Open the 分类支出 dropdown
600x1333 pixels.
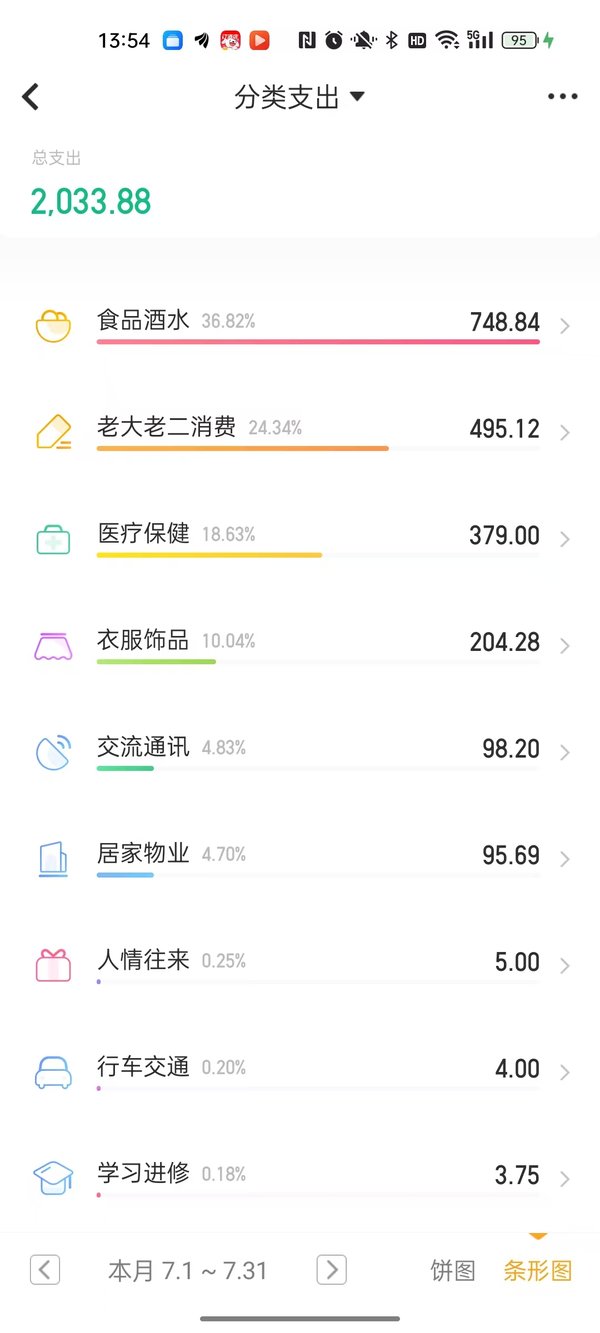coord(300,97)
